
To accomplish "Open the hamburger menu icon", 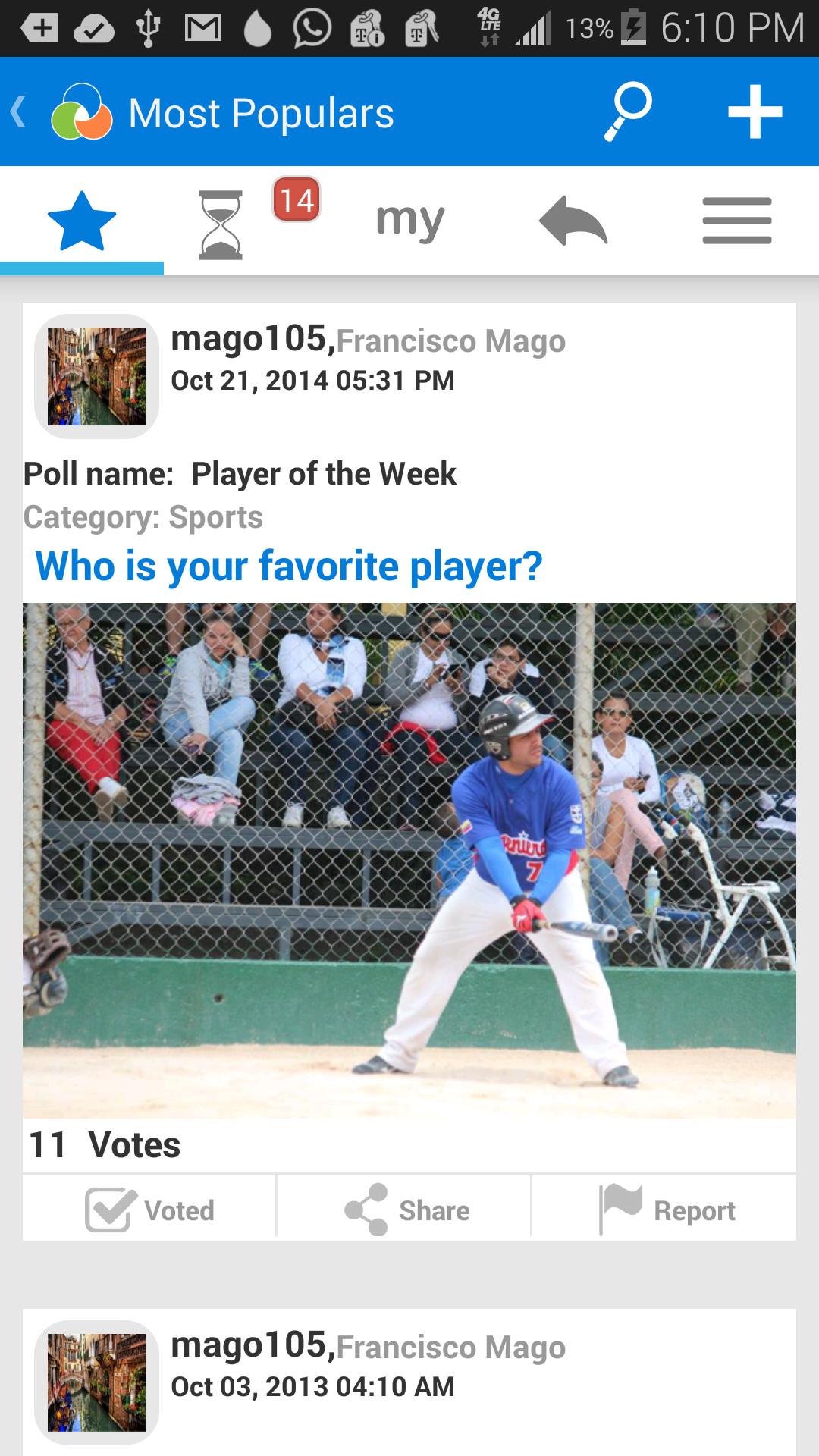I will tap(736, 221).
